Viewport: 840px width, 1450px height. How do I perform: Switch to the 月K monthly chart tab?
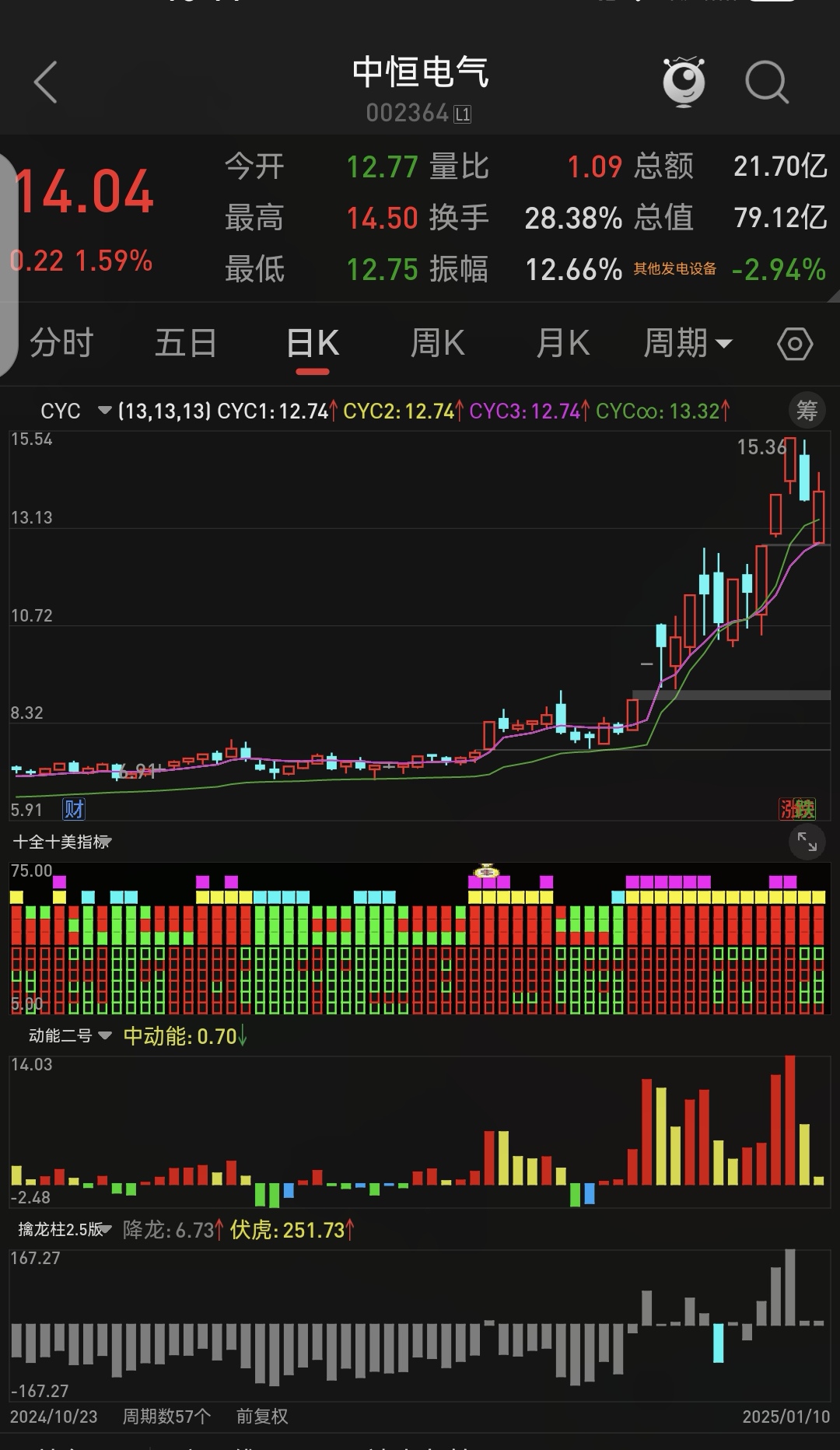[562, 342]
